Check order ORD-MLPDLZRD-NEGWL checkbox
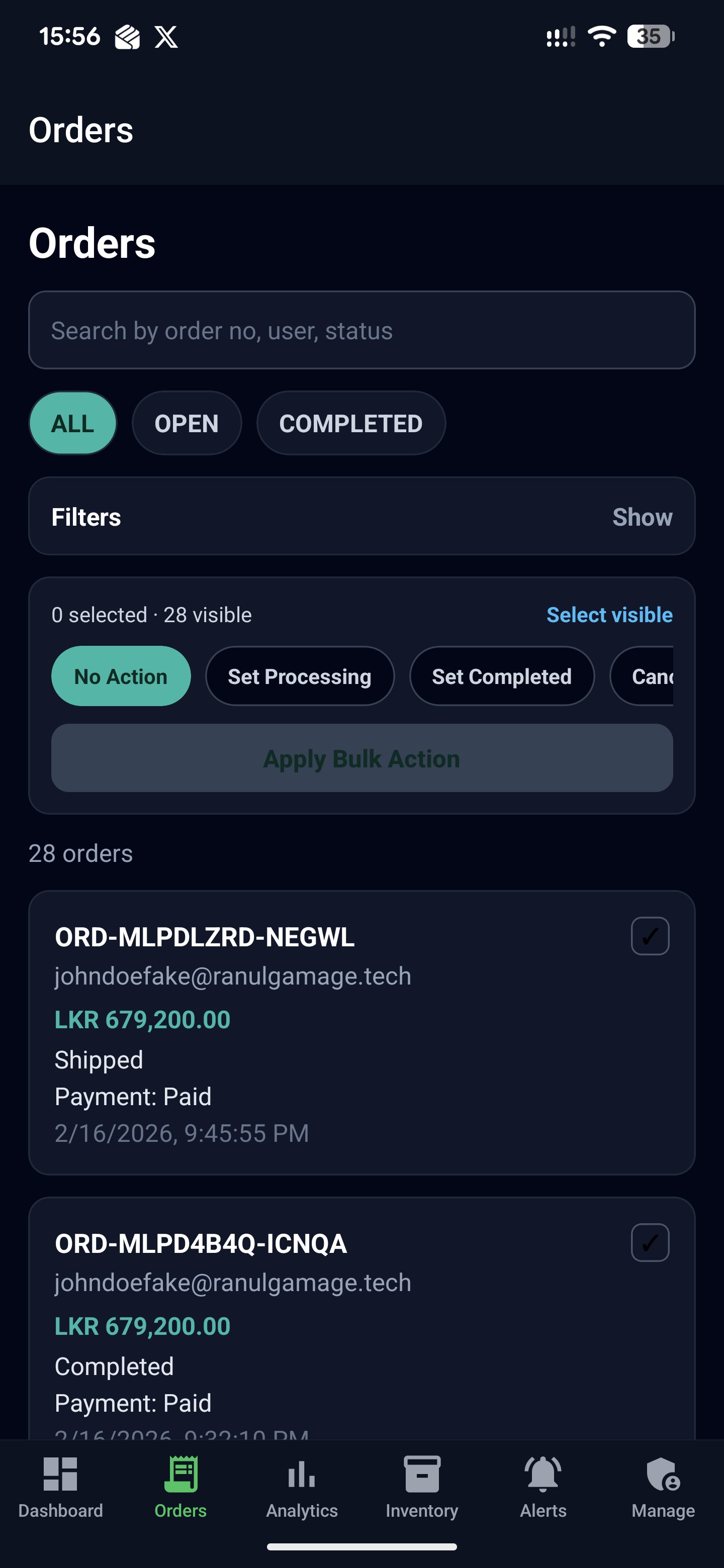Screen dimensions: 724x1568 tap(649, 936)
